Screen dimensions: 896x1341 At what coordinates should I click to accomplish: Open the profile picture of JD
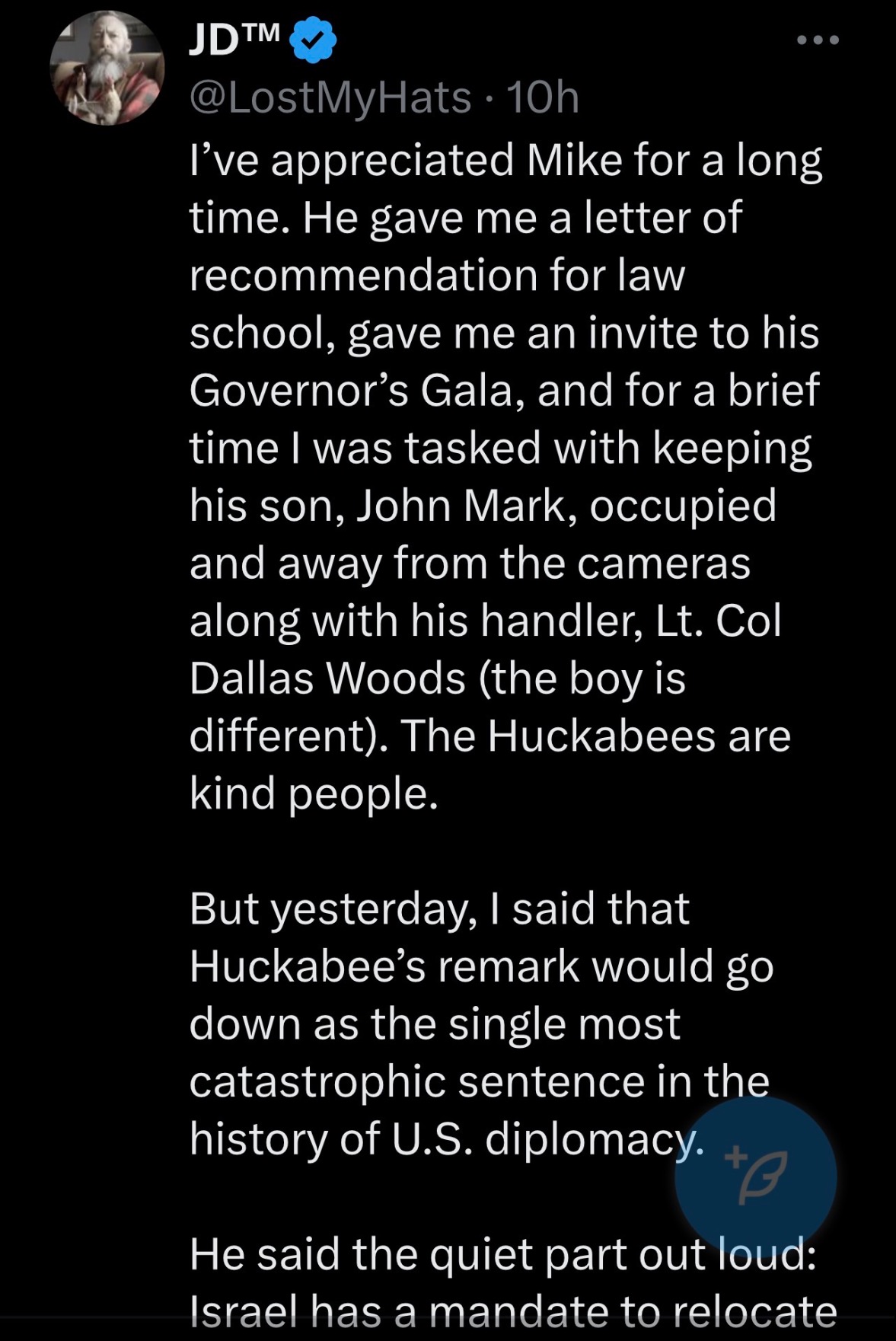(x=107, y=69)
